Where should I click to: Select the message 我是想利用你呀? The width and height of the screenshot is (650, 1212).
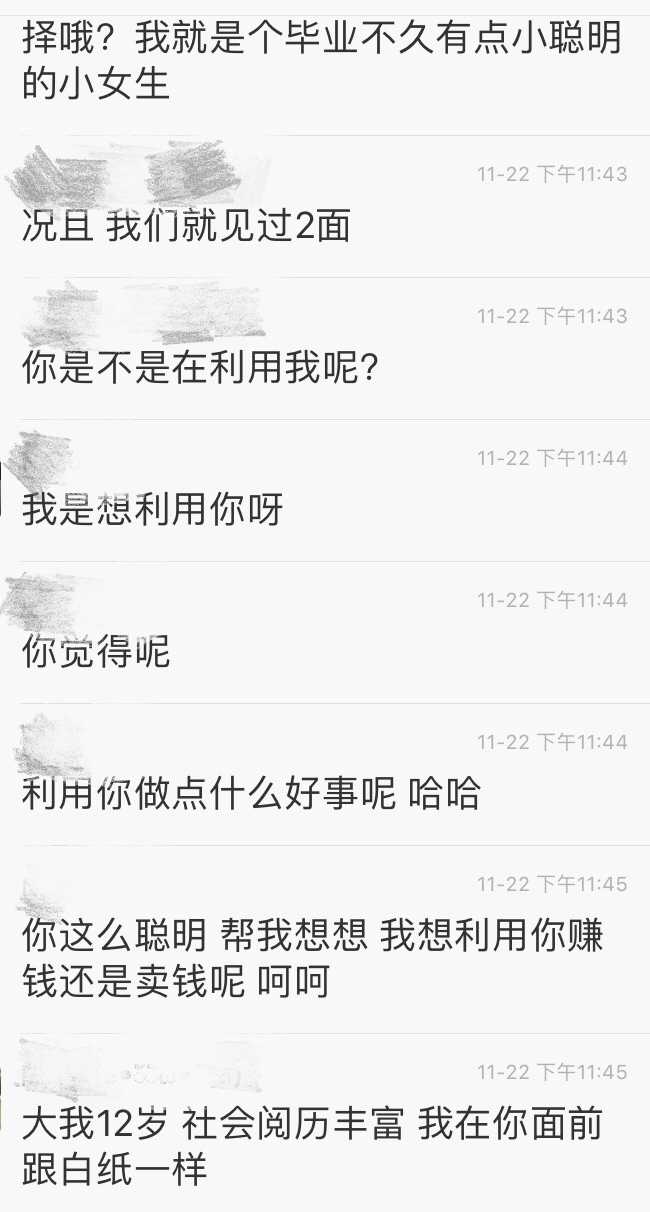(x=325, y=491)
